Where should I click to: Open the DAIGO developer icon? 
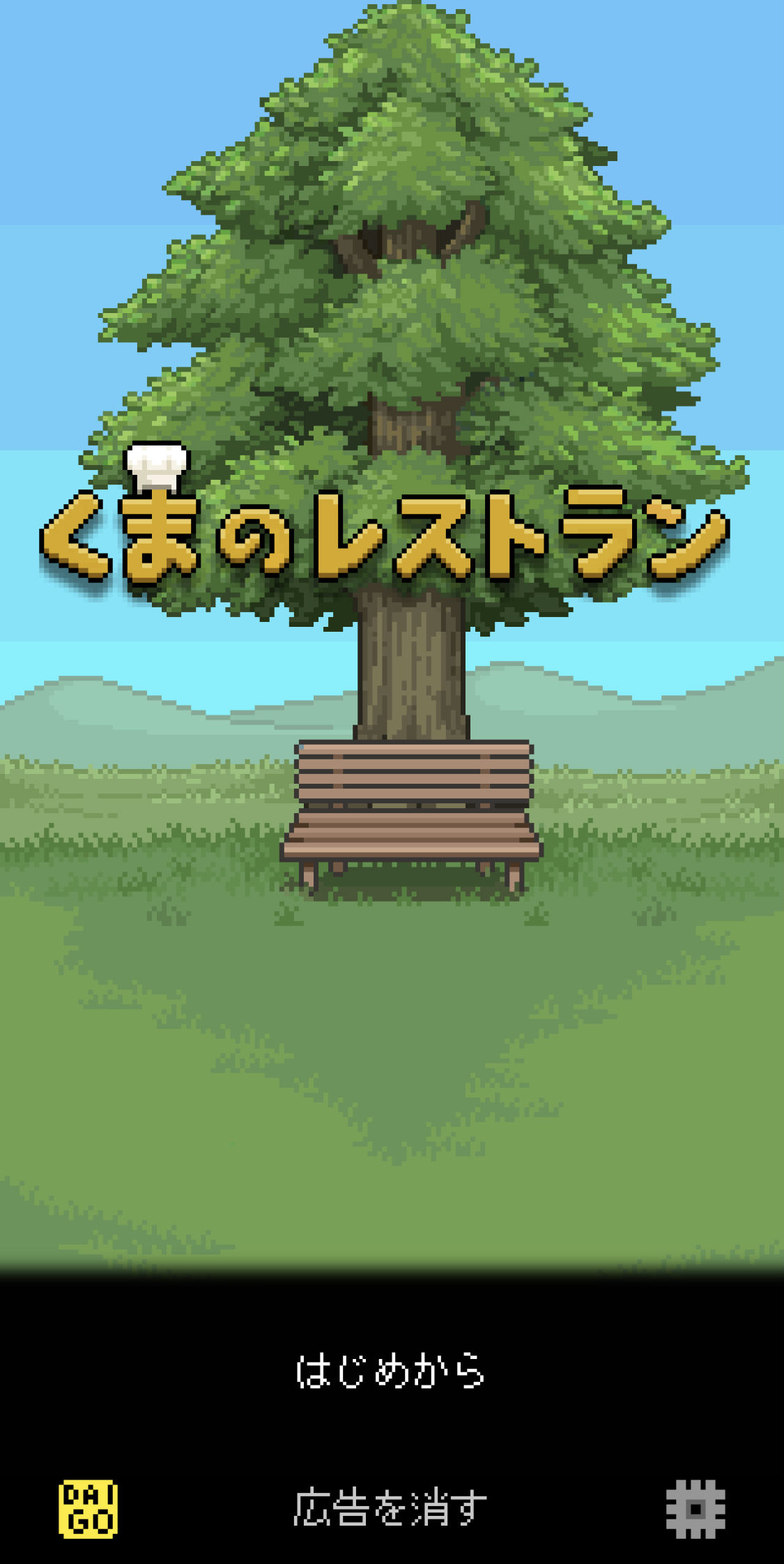pos(88,1508)
